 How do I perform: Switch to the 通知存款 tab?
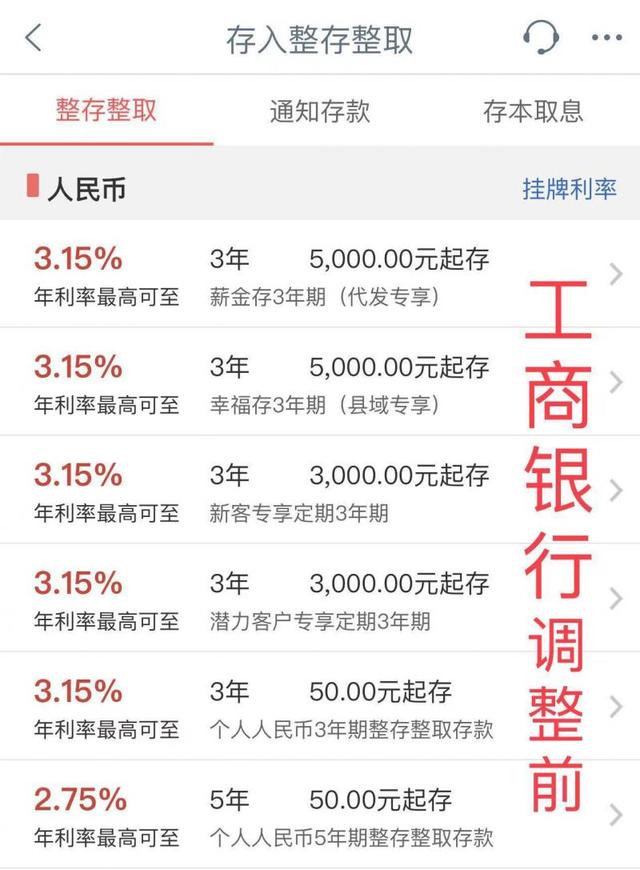pos(320,110)
